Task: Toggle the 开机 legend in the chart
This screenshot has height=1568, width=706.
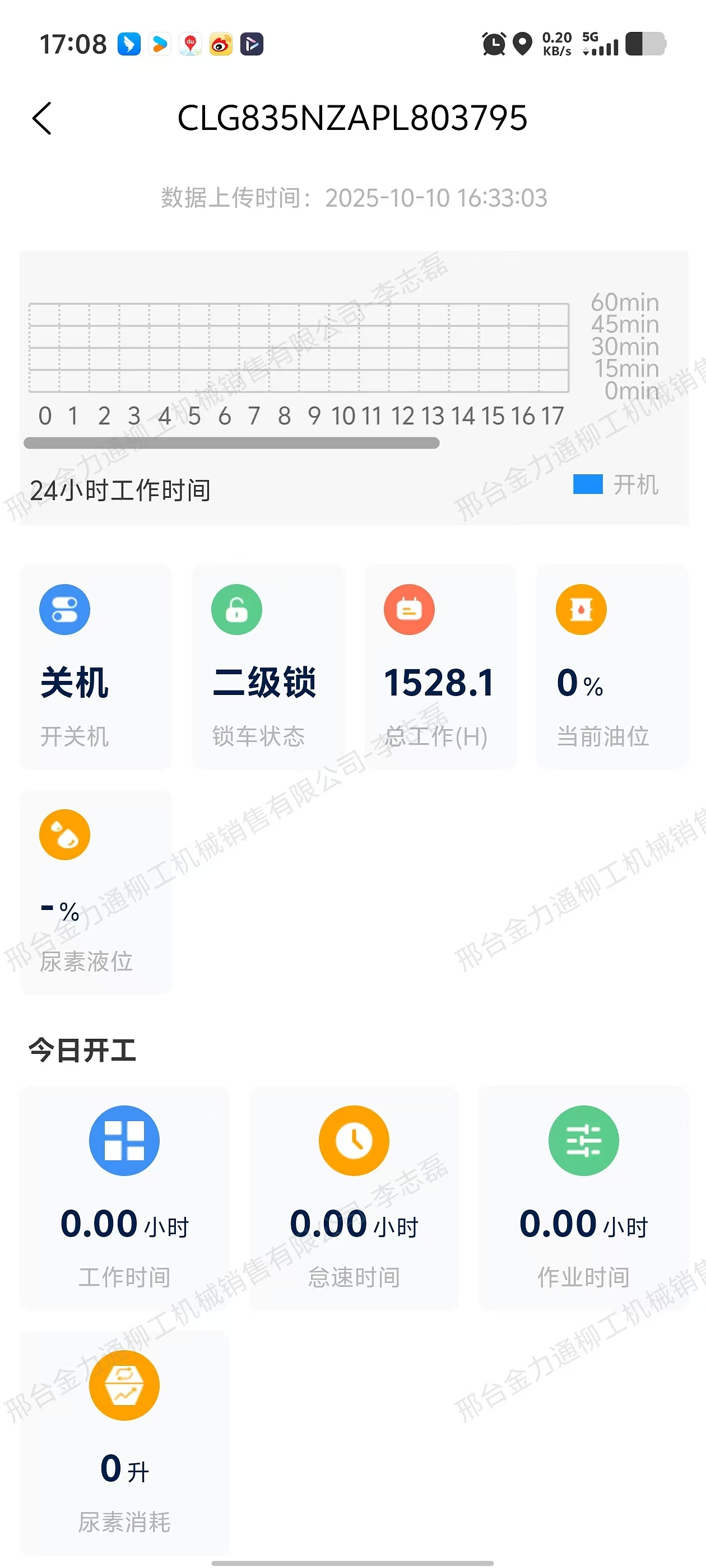Action: pyautogui.click(x=616, y=484)
